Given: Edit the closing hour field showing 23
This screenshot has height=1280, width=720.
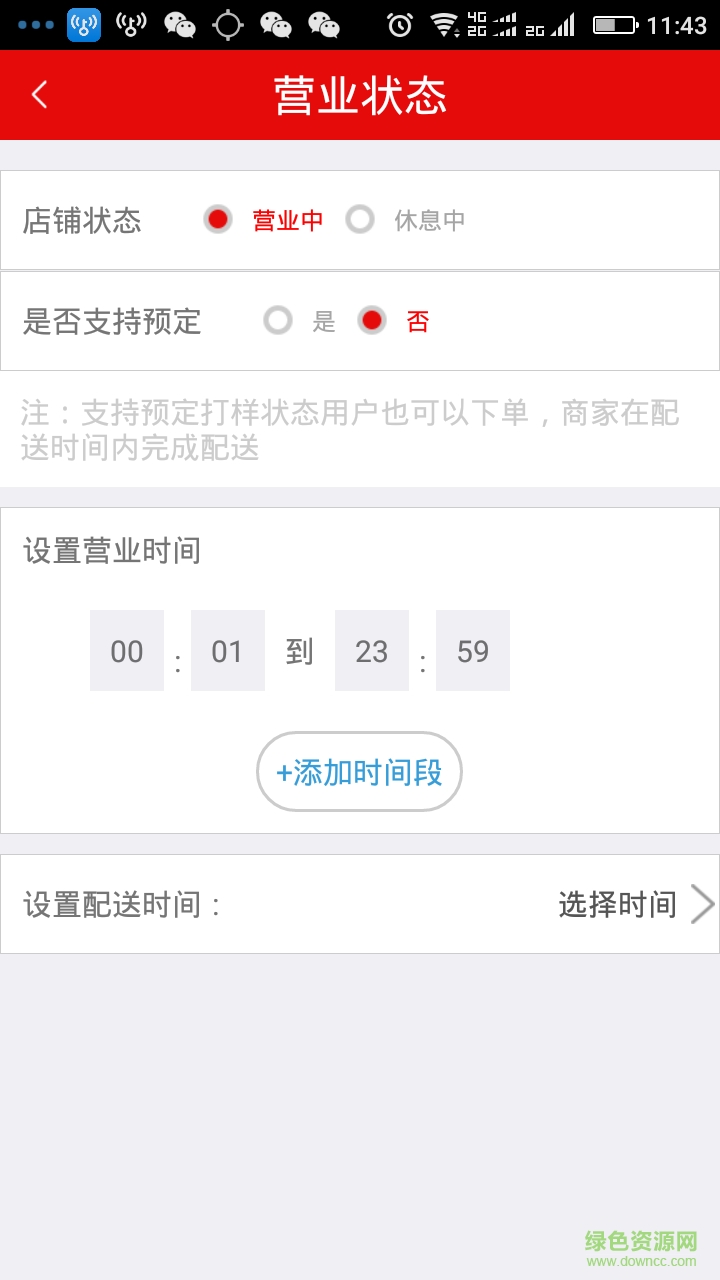Looking at the screenshot, I should (x=372, y=651).
